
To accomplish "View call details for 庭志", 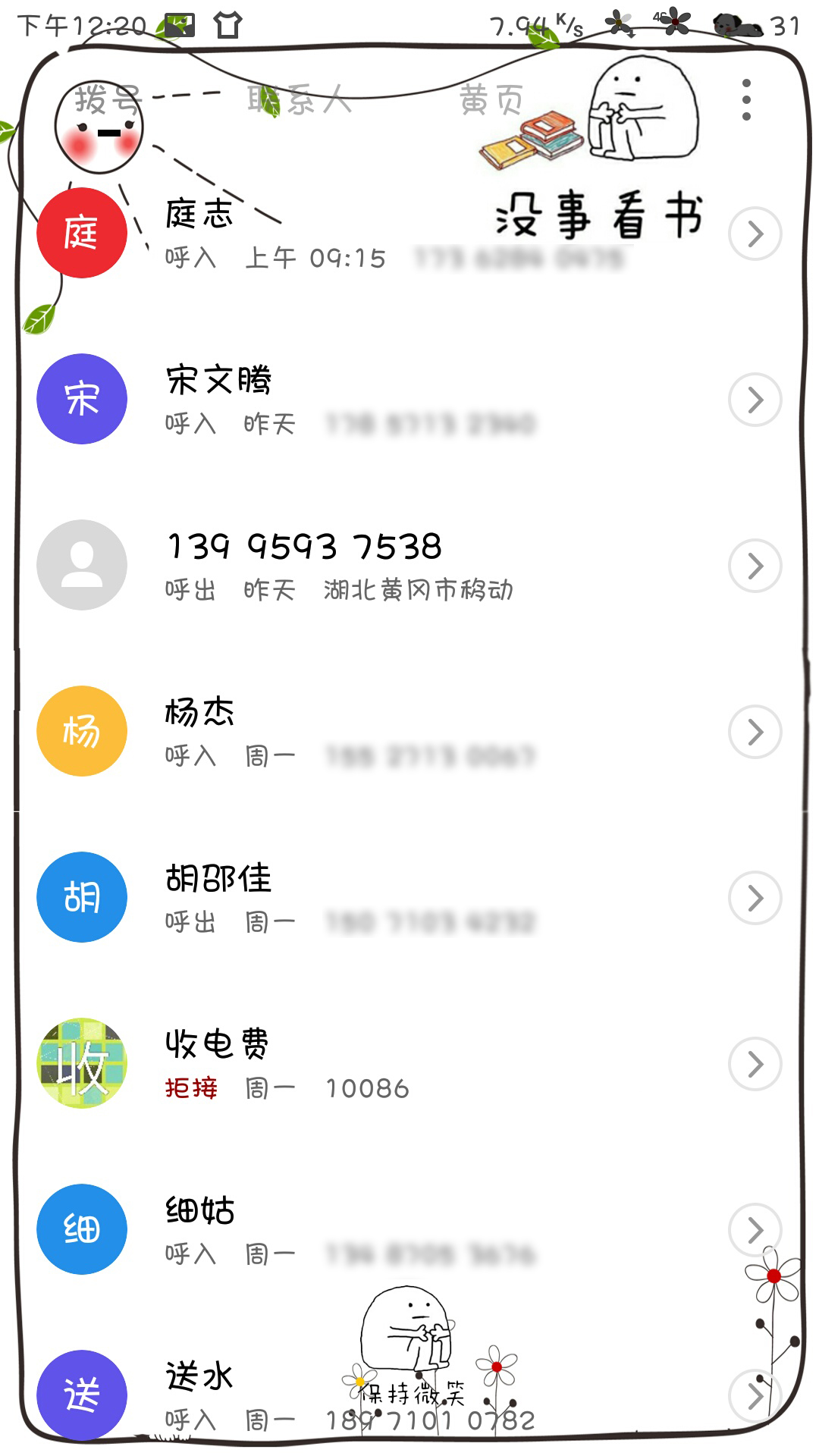I will (x=755, y=234).
